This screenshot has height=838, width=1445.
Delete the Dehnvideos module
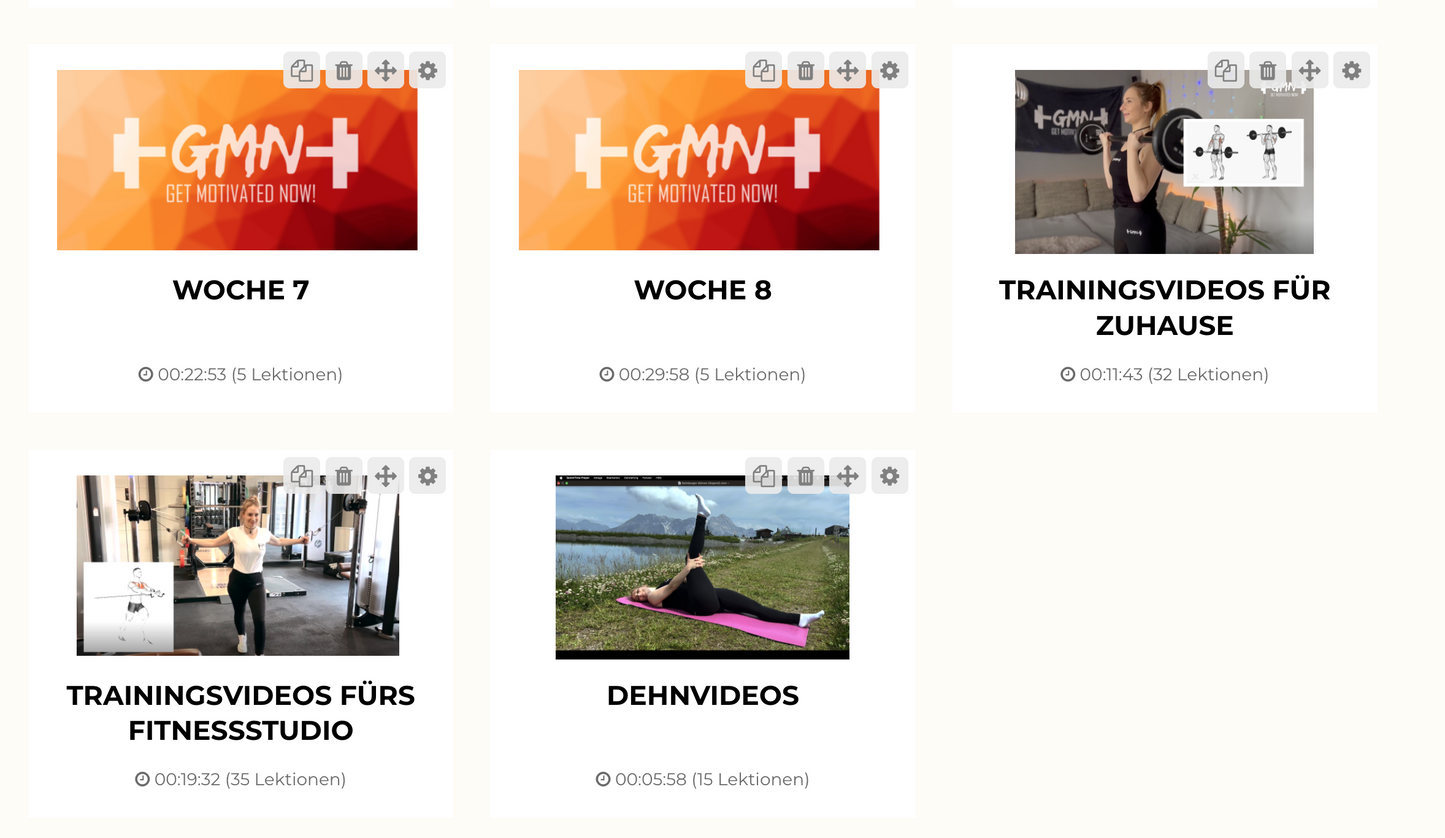[806, 476]
